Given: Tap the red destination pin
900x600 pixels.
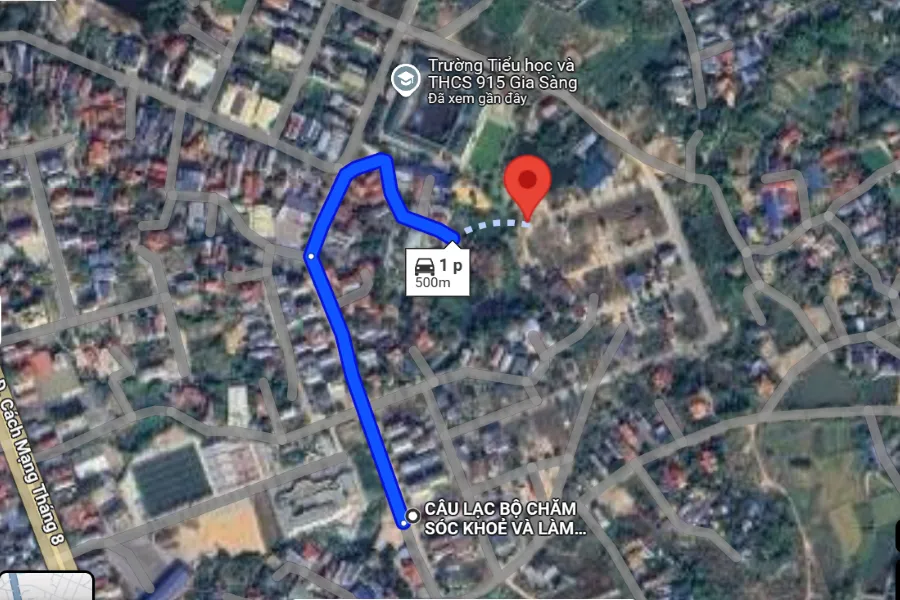Looking at the screenshot, I should 527,182.
